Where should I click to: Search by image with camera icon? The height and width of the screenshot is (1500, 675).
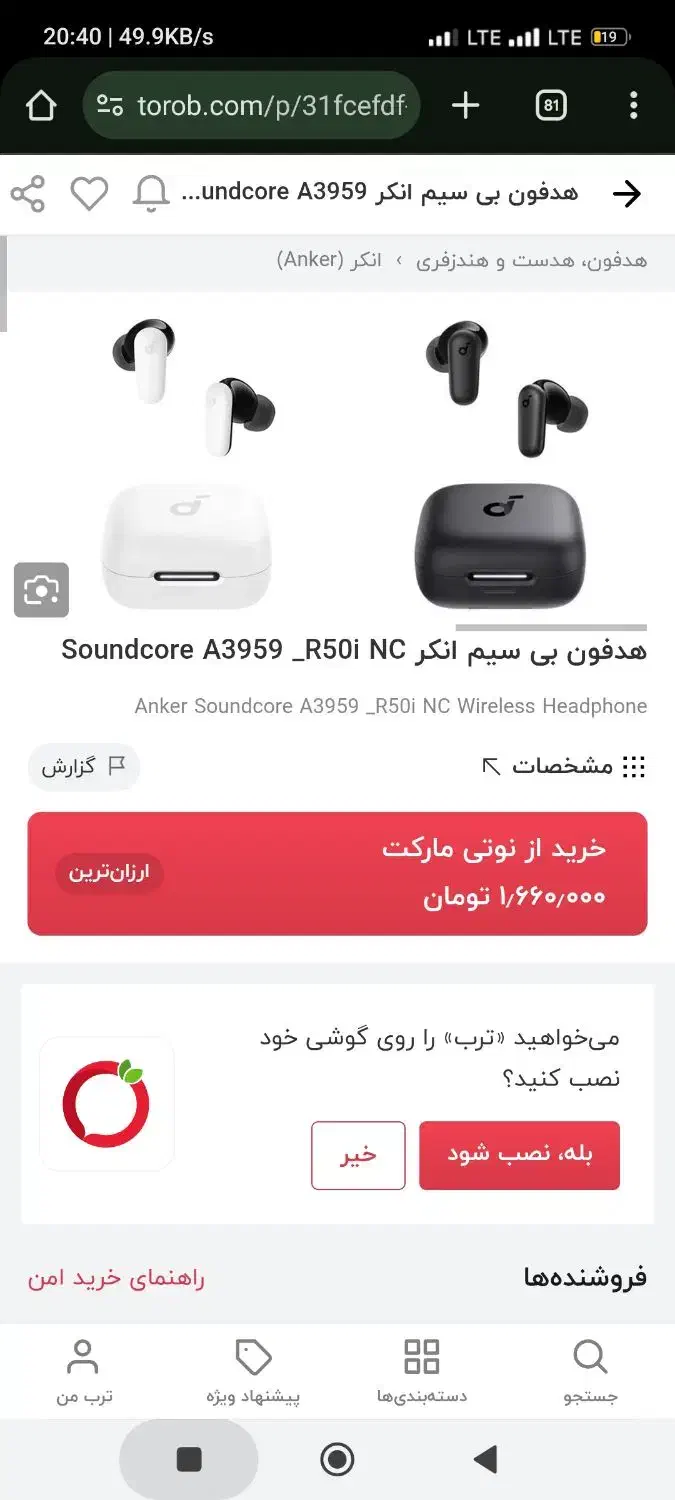pos(41,590)
